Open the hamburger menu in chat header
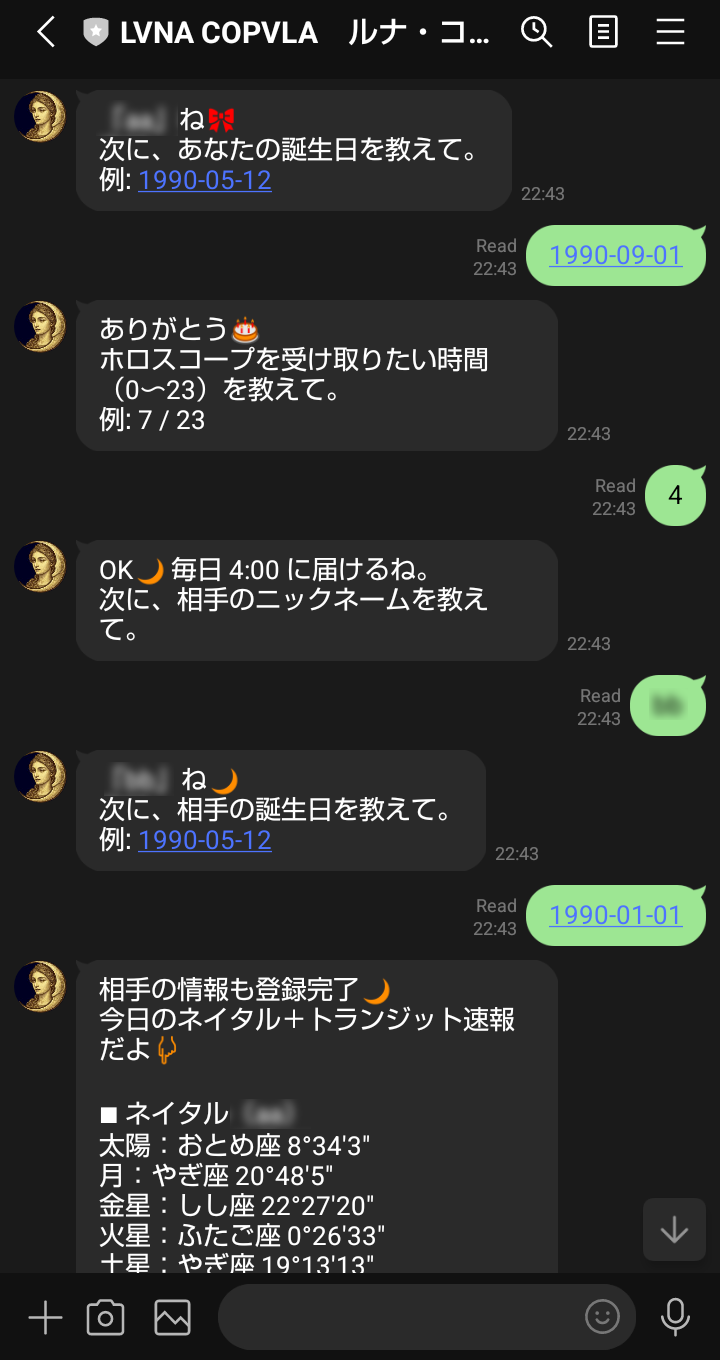The image size is (720, 1360). tap(670, 32)
